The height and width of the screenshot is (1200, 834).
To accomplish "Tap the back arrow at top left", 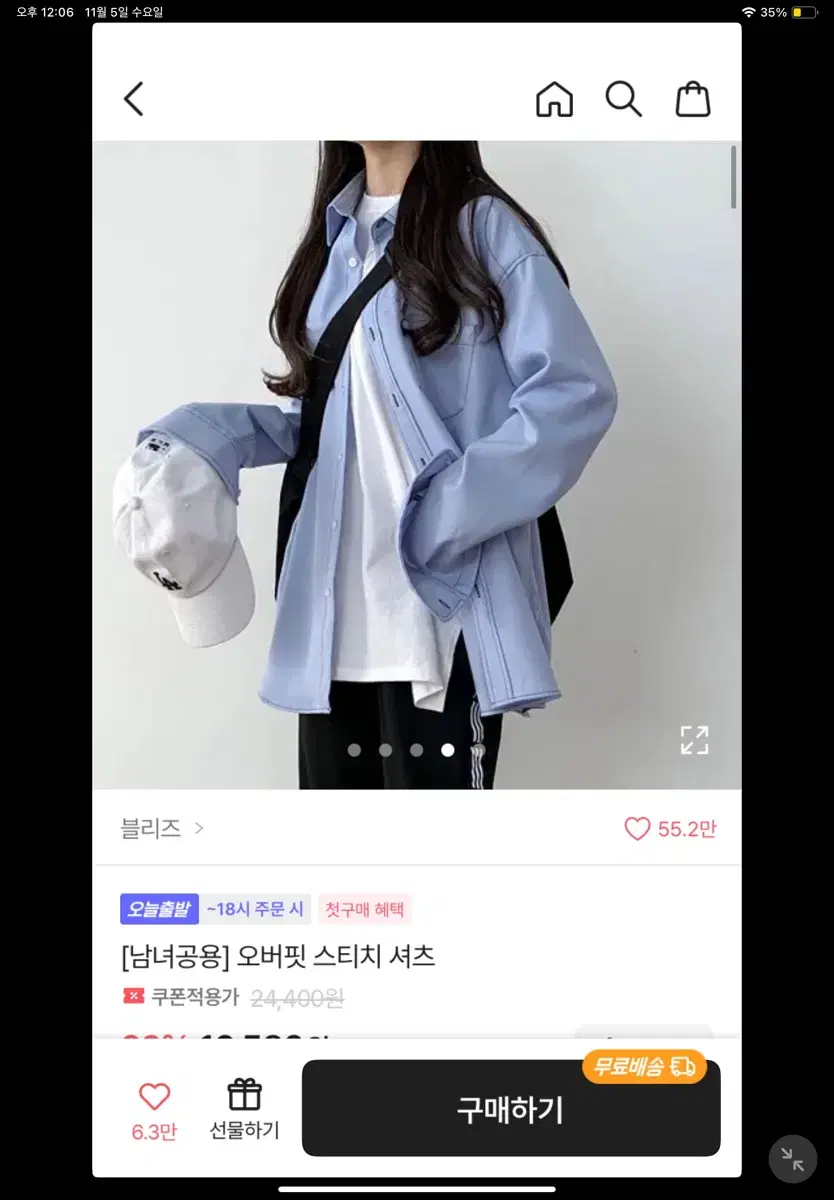I will point(134,99).
